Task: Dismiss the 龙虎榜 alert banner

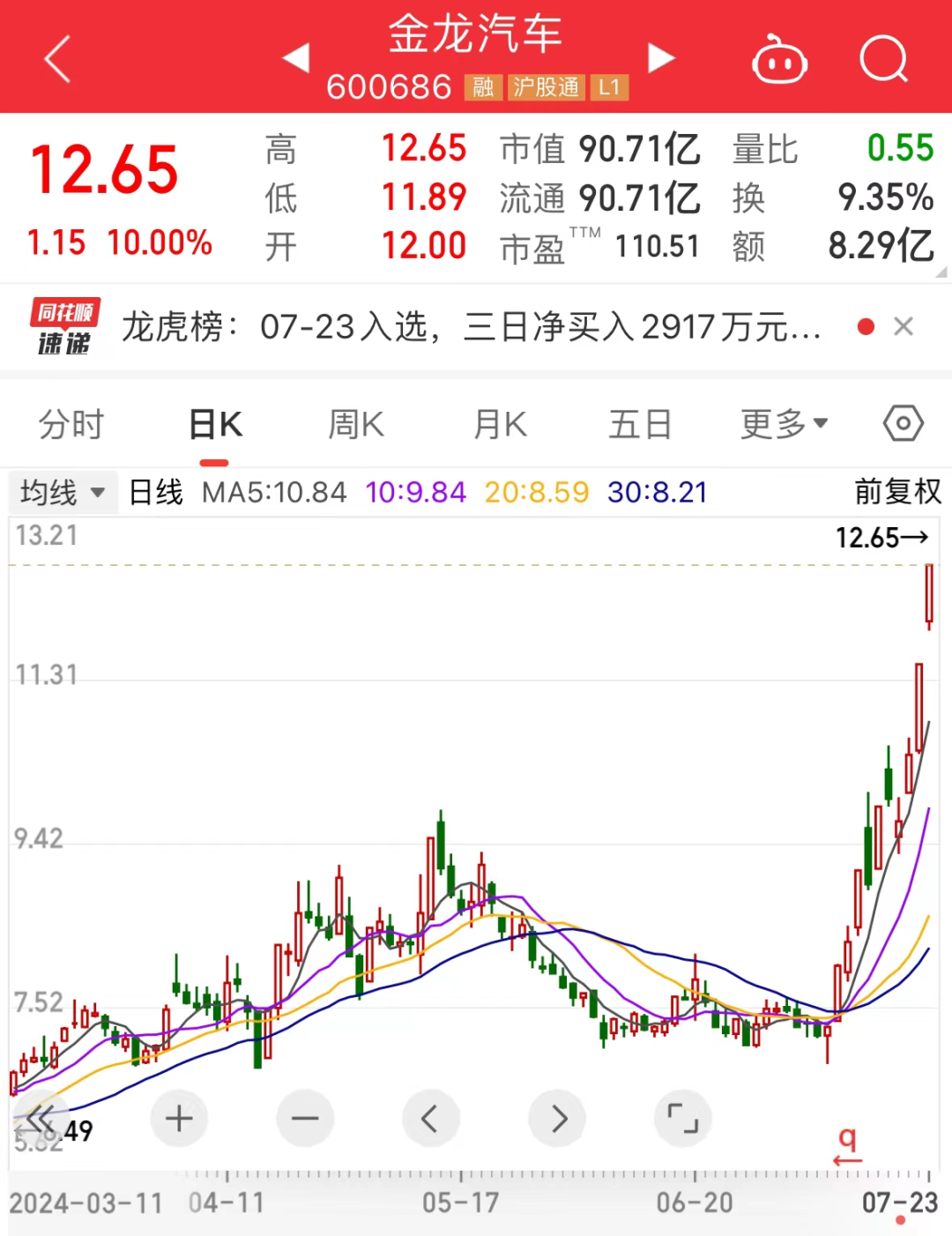Action: 904,327
